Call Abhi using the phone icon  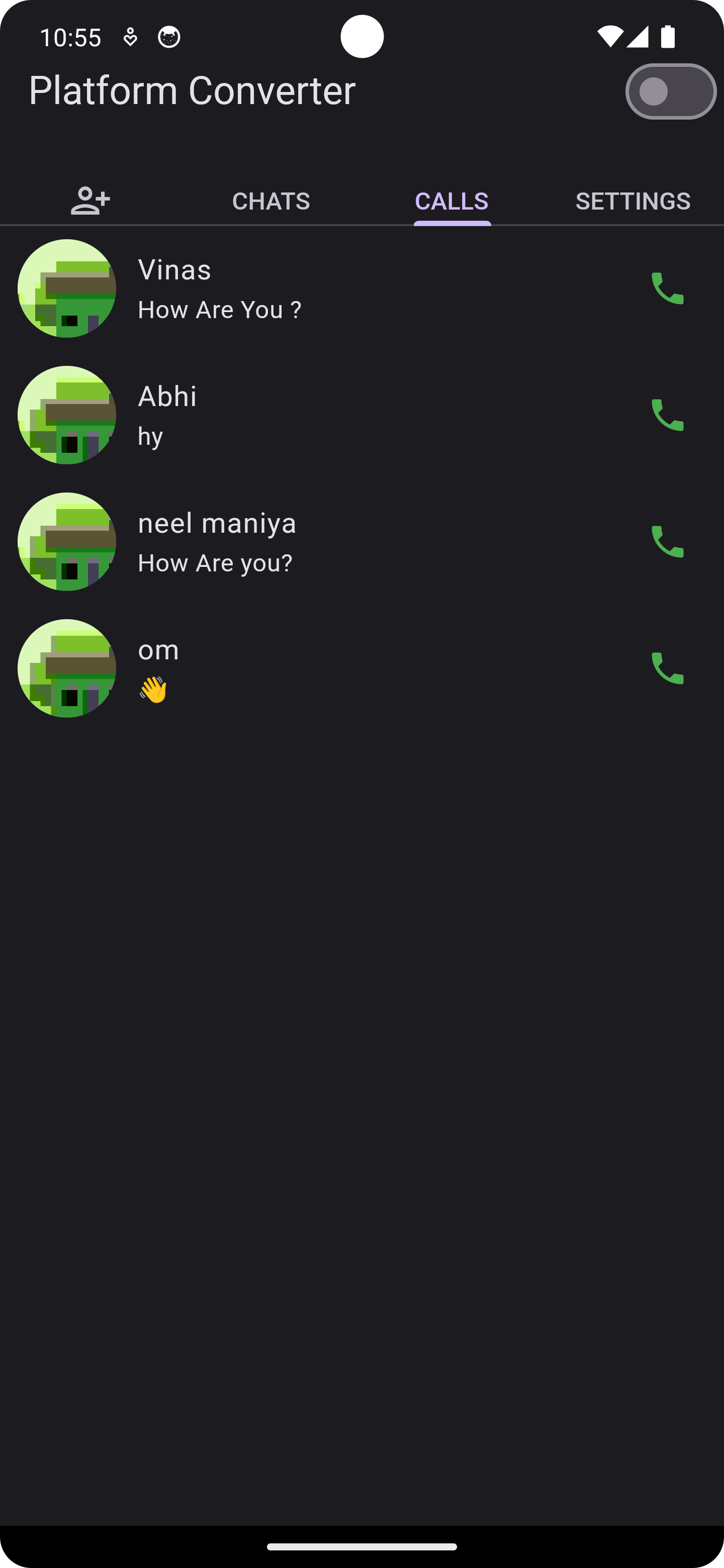click(667, 415)
